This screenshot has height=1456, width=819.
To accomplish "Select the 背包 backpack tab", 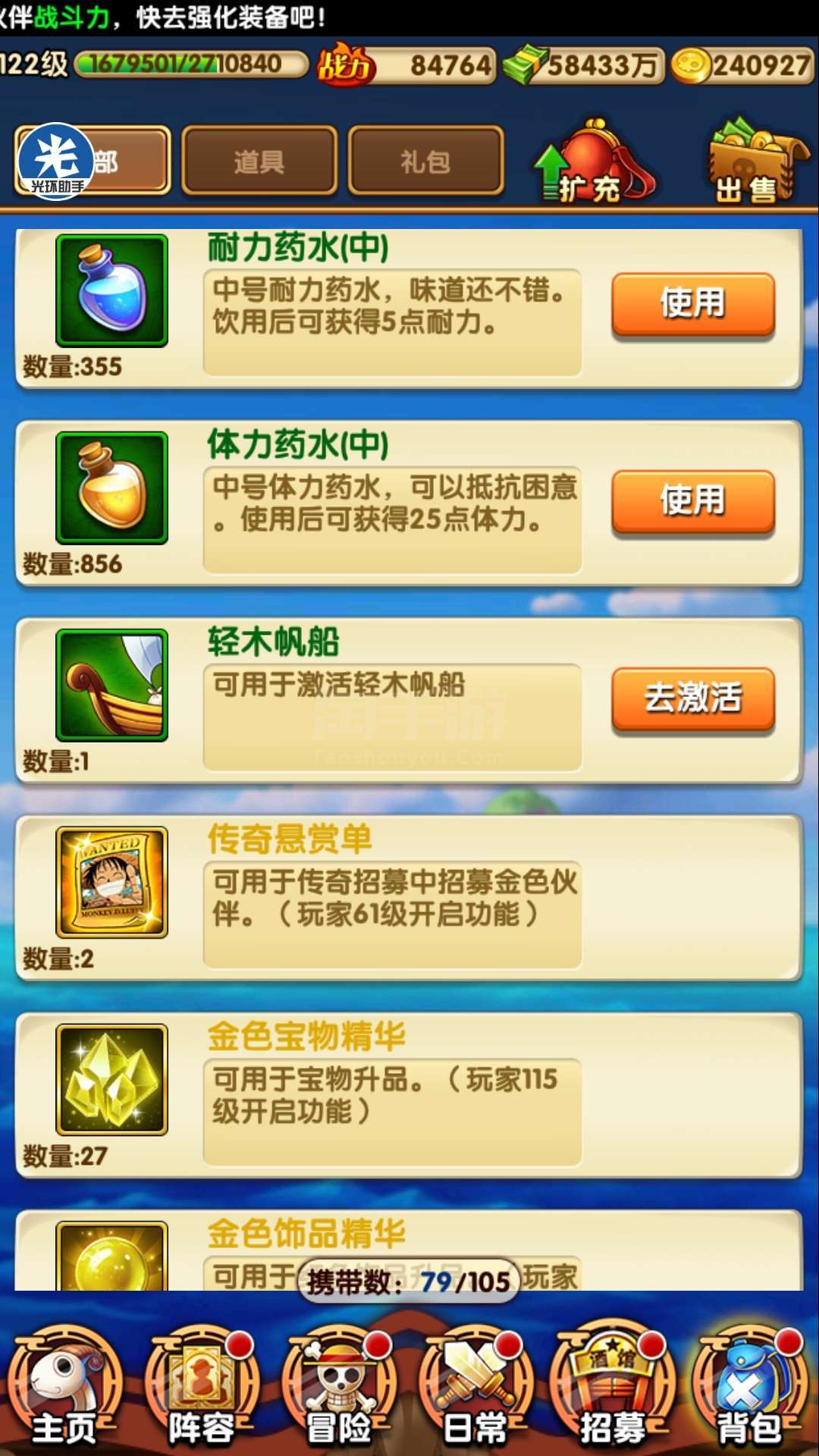I will 749,1388.
